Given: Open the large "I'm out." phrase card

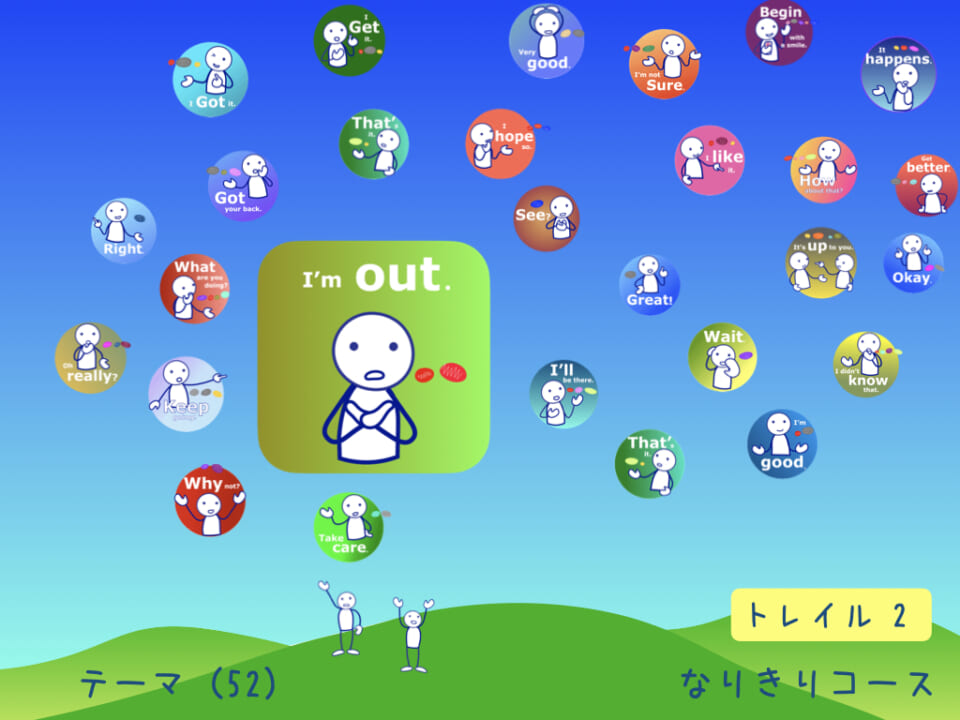Looking at the screenshot, I should (374, 357).
